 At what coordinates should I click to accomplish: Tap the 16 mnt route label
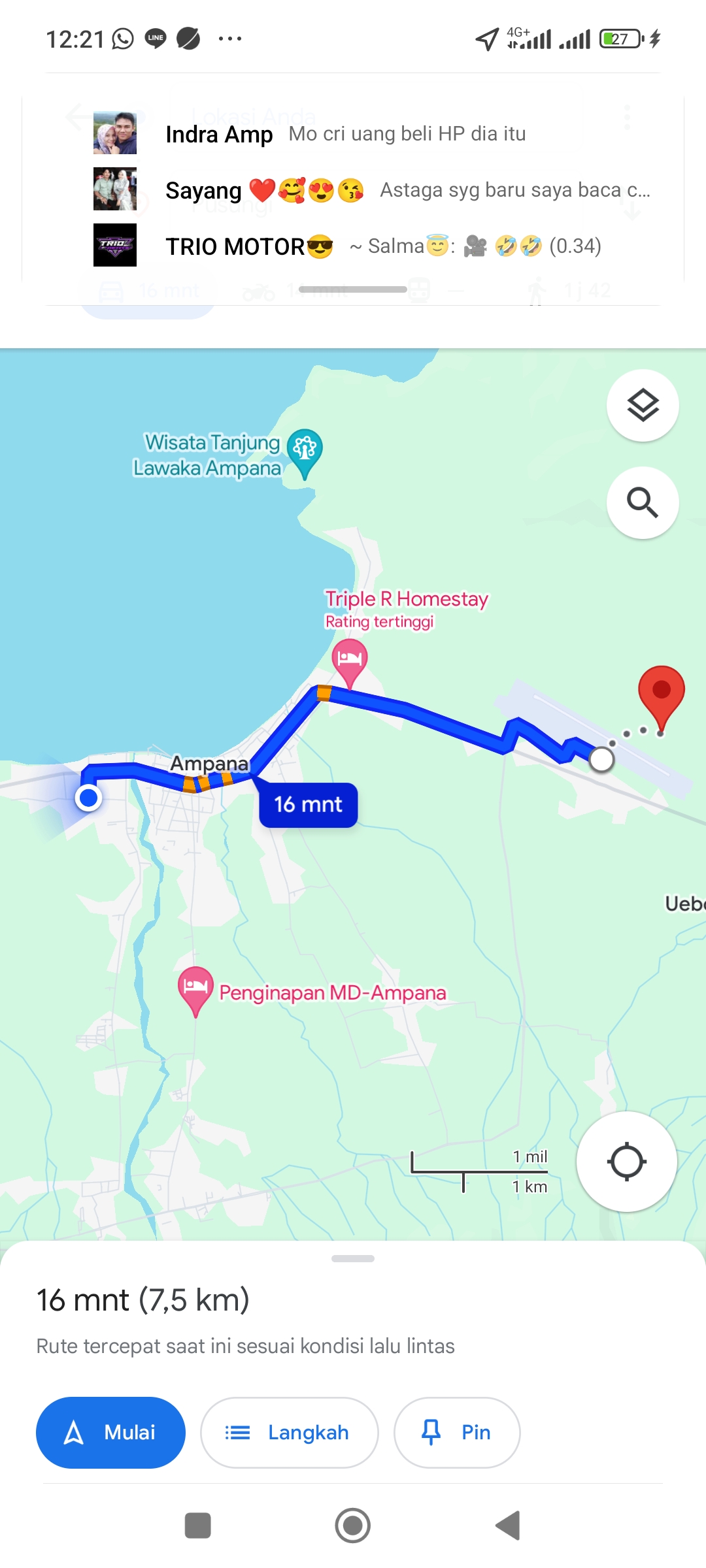click(x=309, y=805)
